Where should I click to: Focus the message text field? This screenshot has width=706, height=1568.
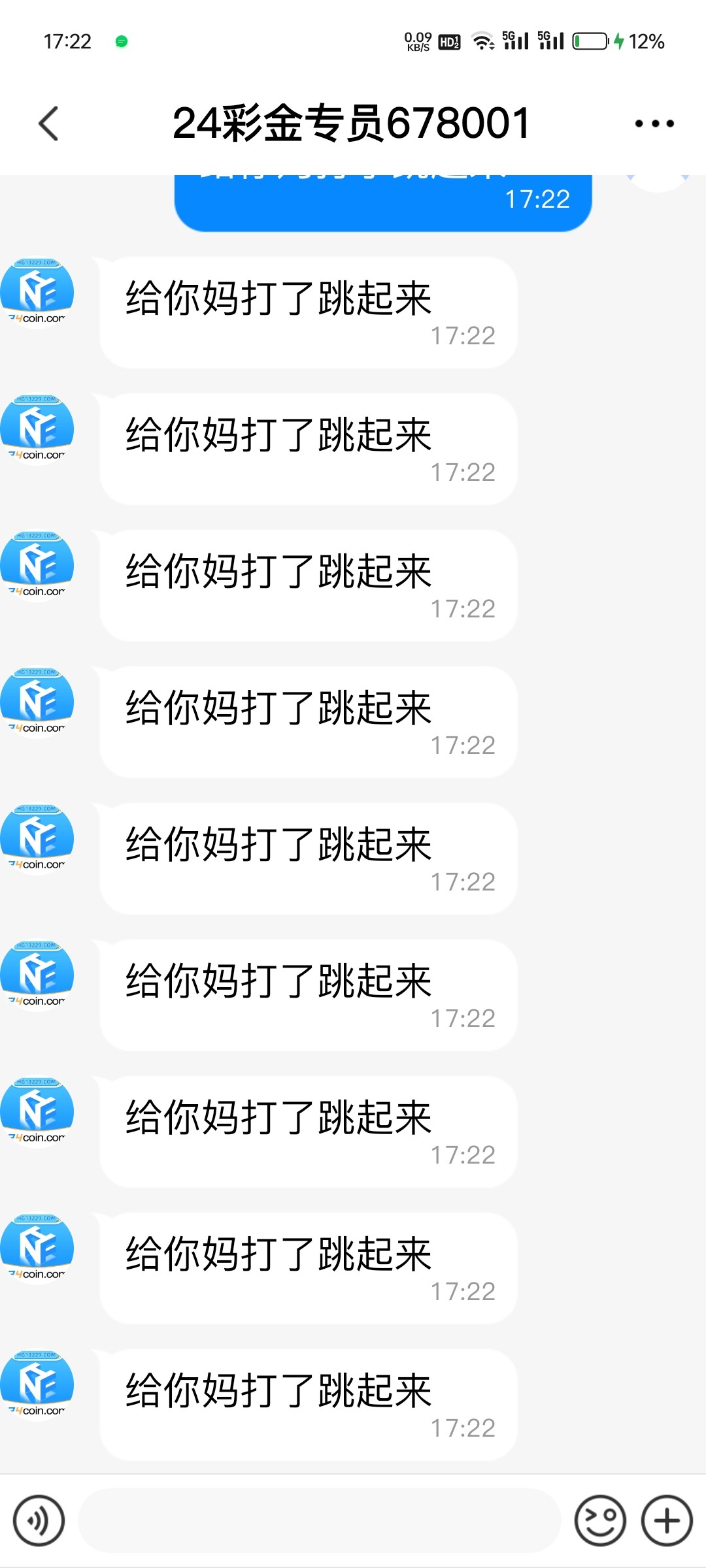(320, 1521)
